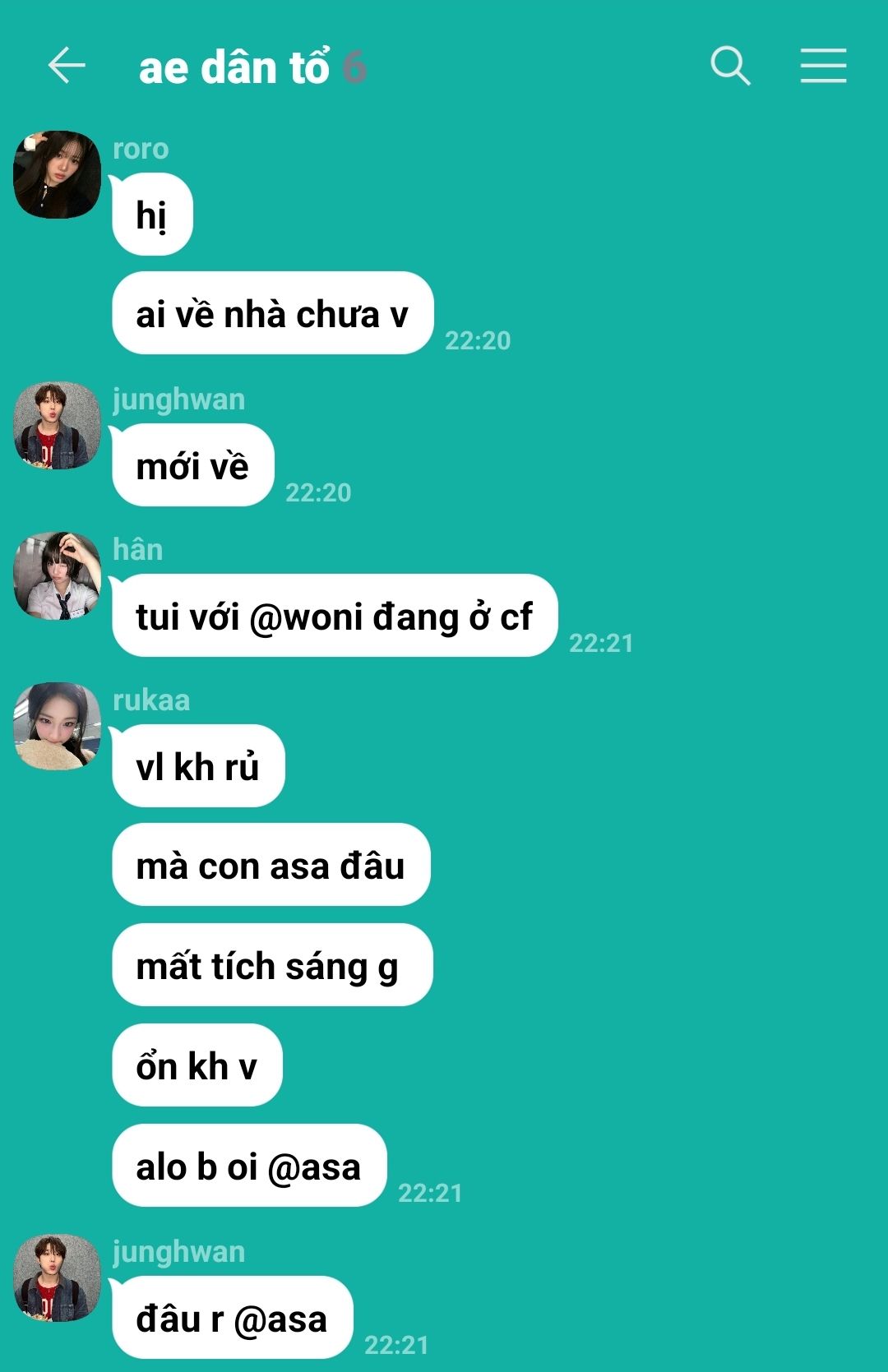The width and height of the screenshot is (888, 1372).
Task: View hân's profile avatar
Action: pos(57,575)
